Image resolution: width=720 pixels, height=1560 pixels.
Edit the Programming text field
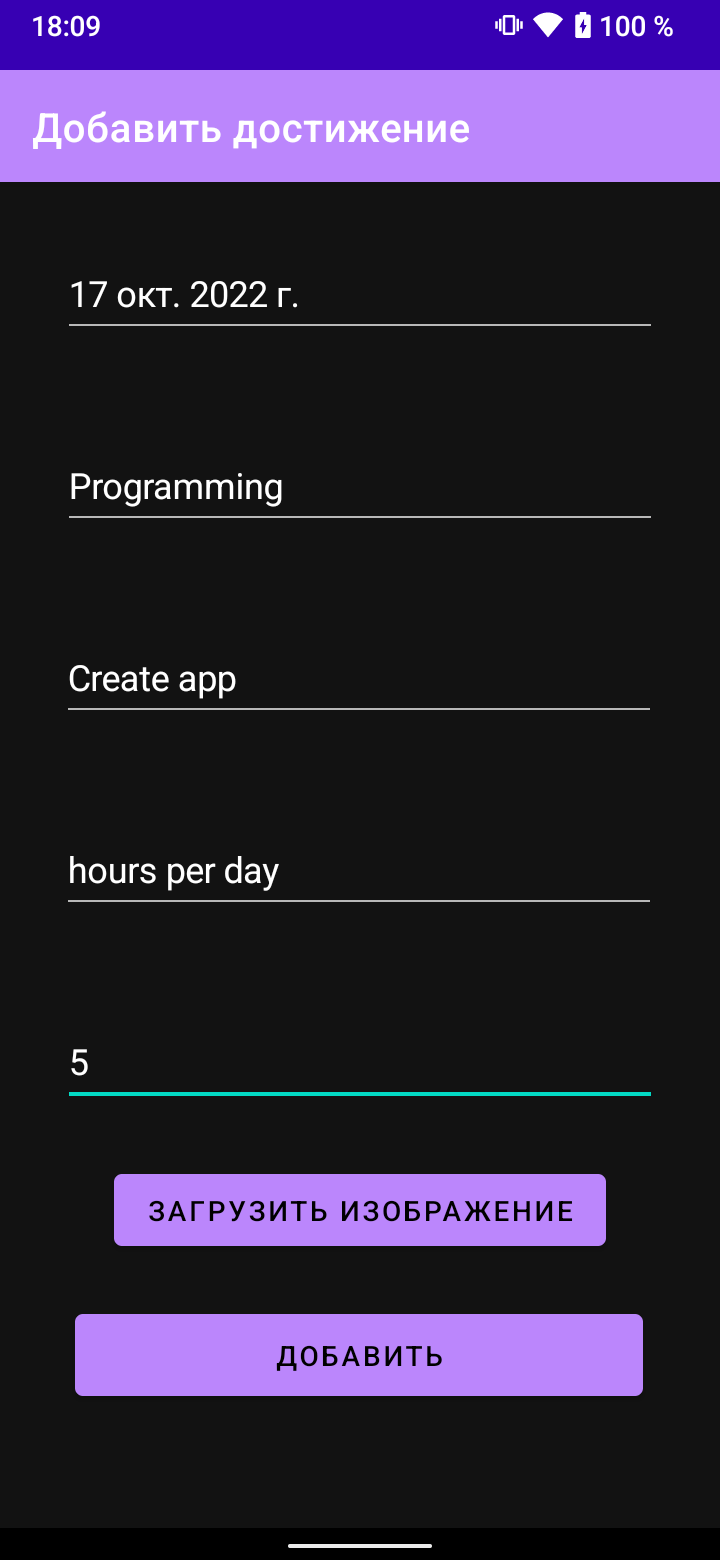[359, 487]
